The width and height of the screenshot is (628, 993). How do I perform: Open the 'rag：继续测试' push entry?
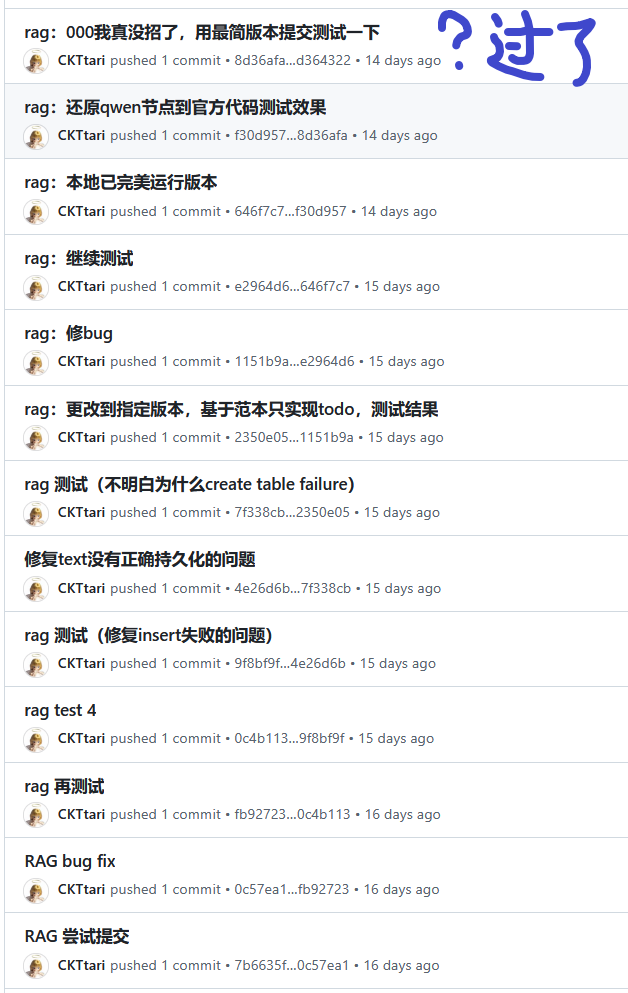point(78,258)
